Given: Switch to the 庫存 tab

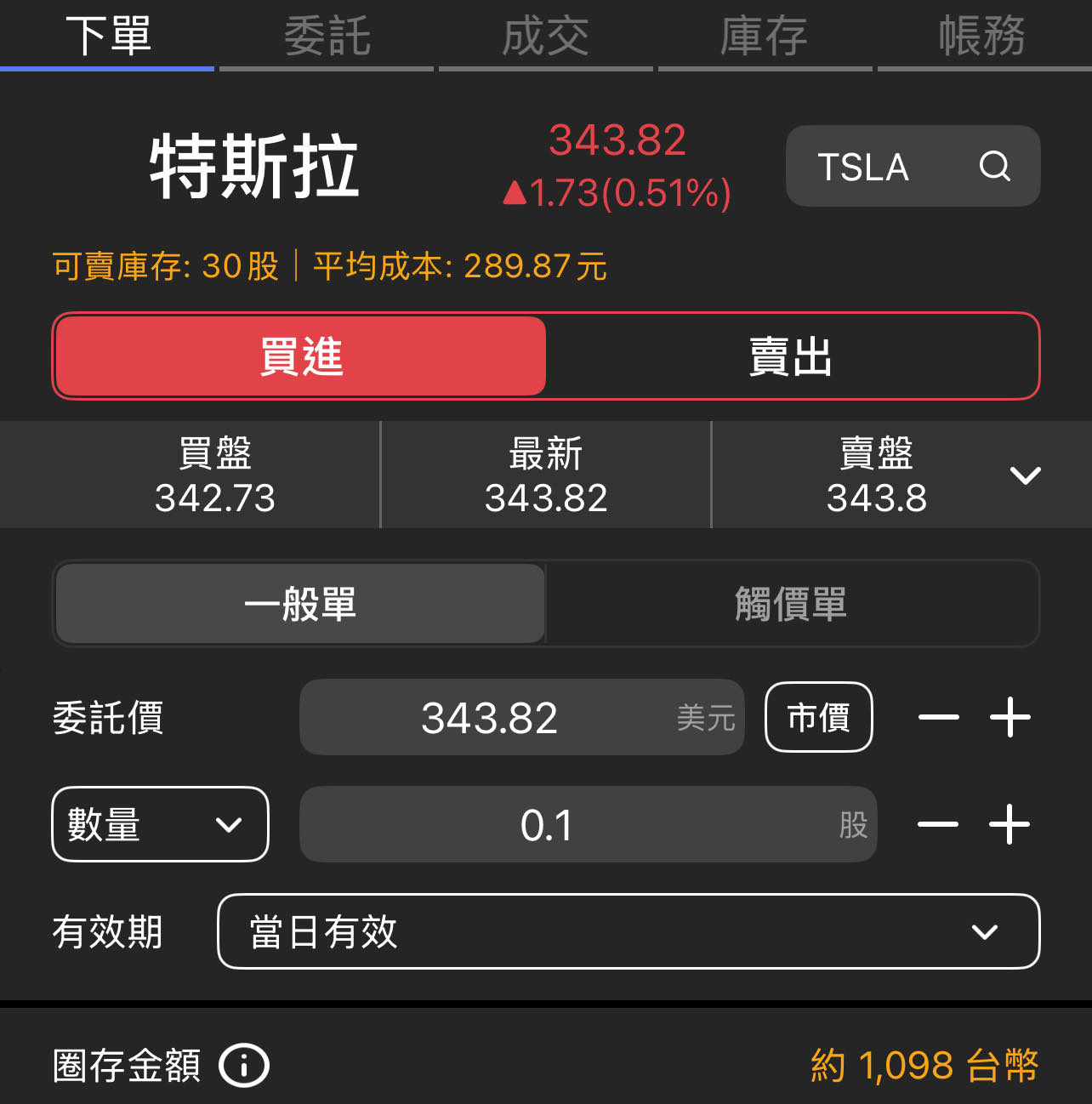Looking at the screenshot, I should (x=764, y=35).
